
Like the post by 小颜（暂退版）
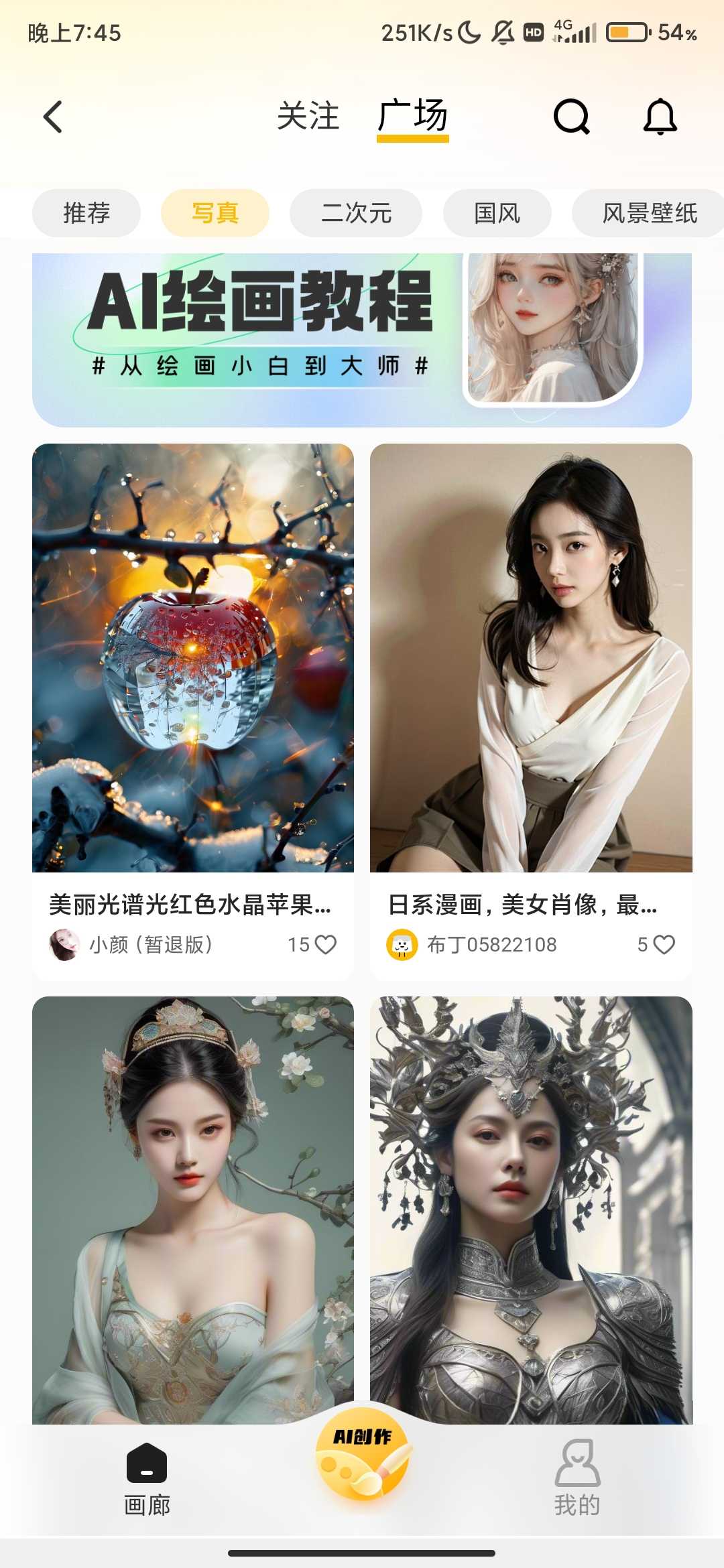pyautogui.click(x=325, y=944)
